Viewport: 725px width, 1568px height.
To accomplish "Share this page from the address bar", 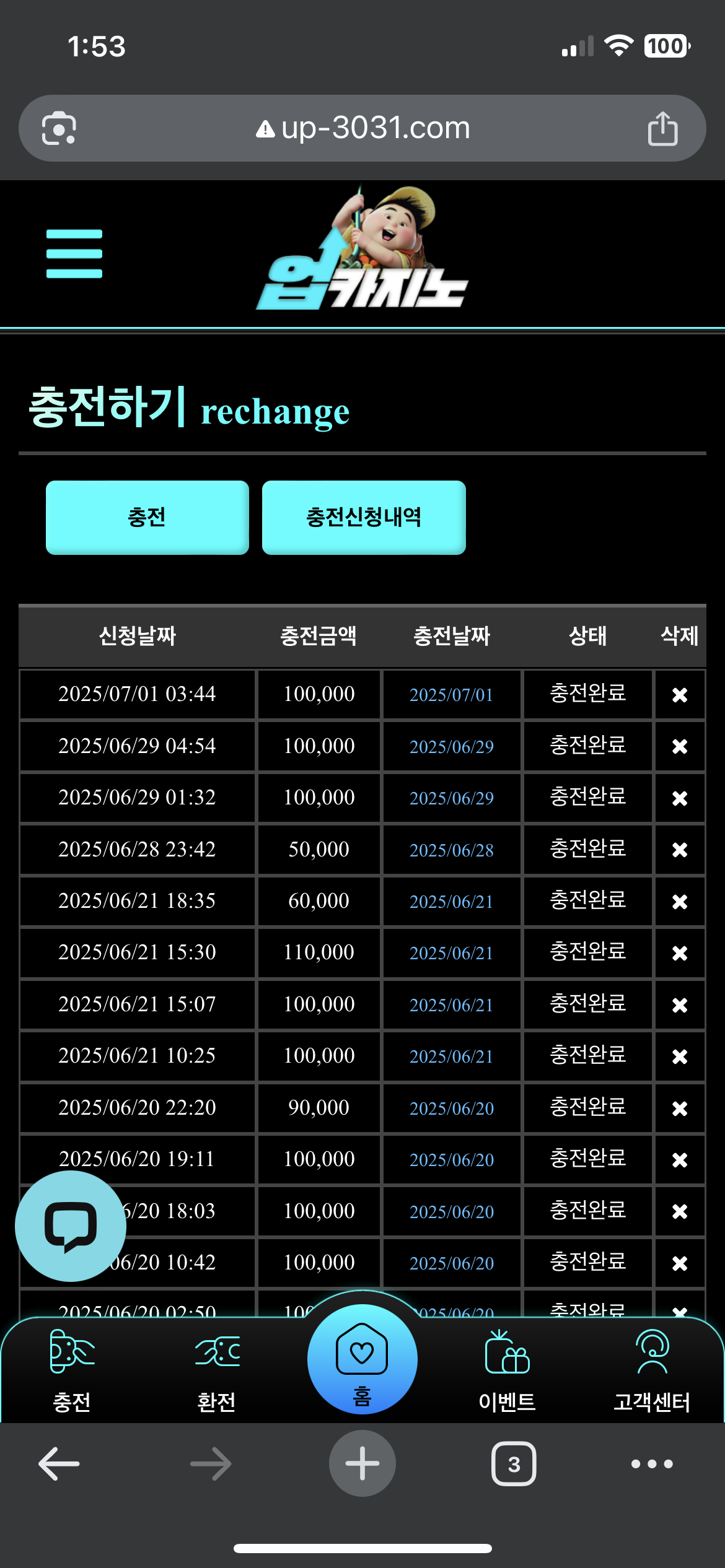I will [662, 128].
